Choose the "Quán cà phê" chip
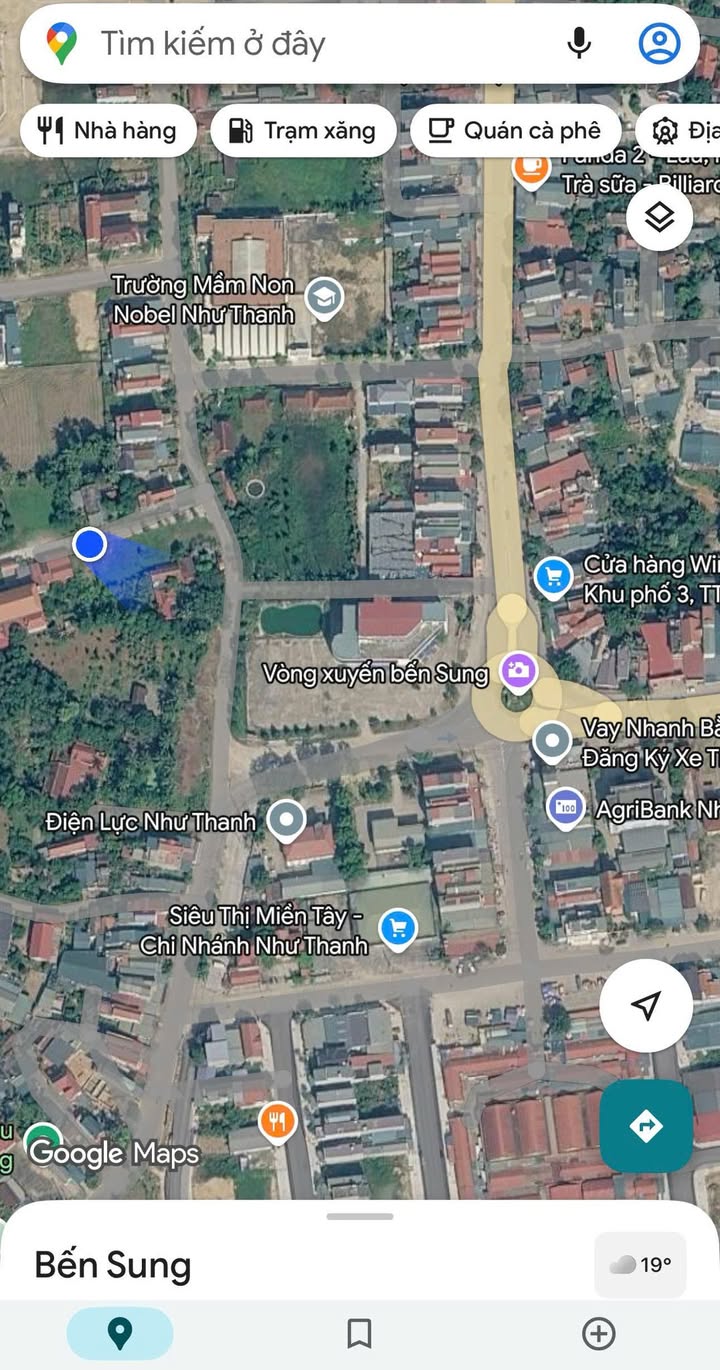Viewport: 720px width, 1370px height. click(515, 130)
